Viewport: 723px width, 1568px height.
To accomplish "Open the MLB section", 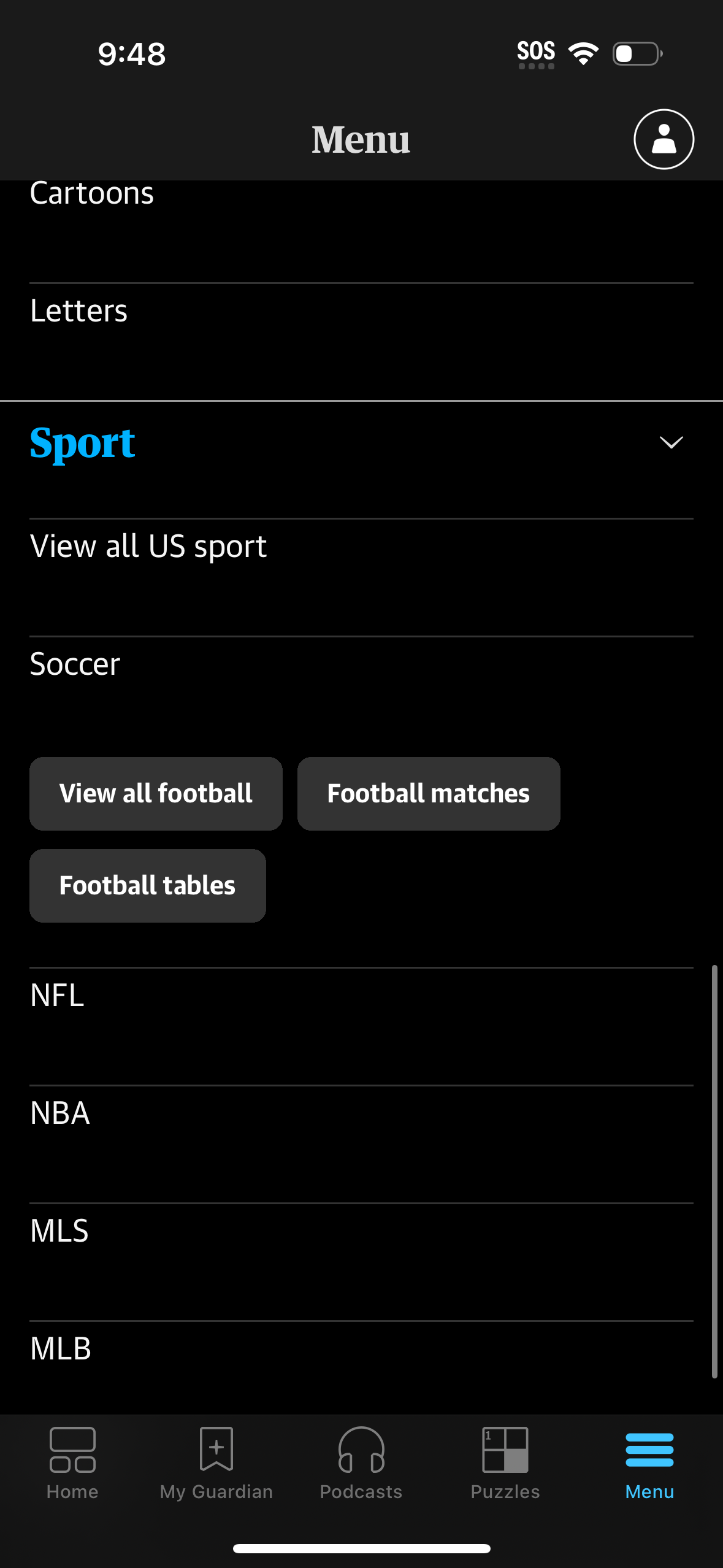I will tap(61, 1348).
